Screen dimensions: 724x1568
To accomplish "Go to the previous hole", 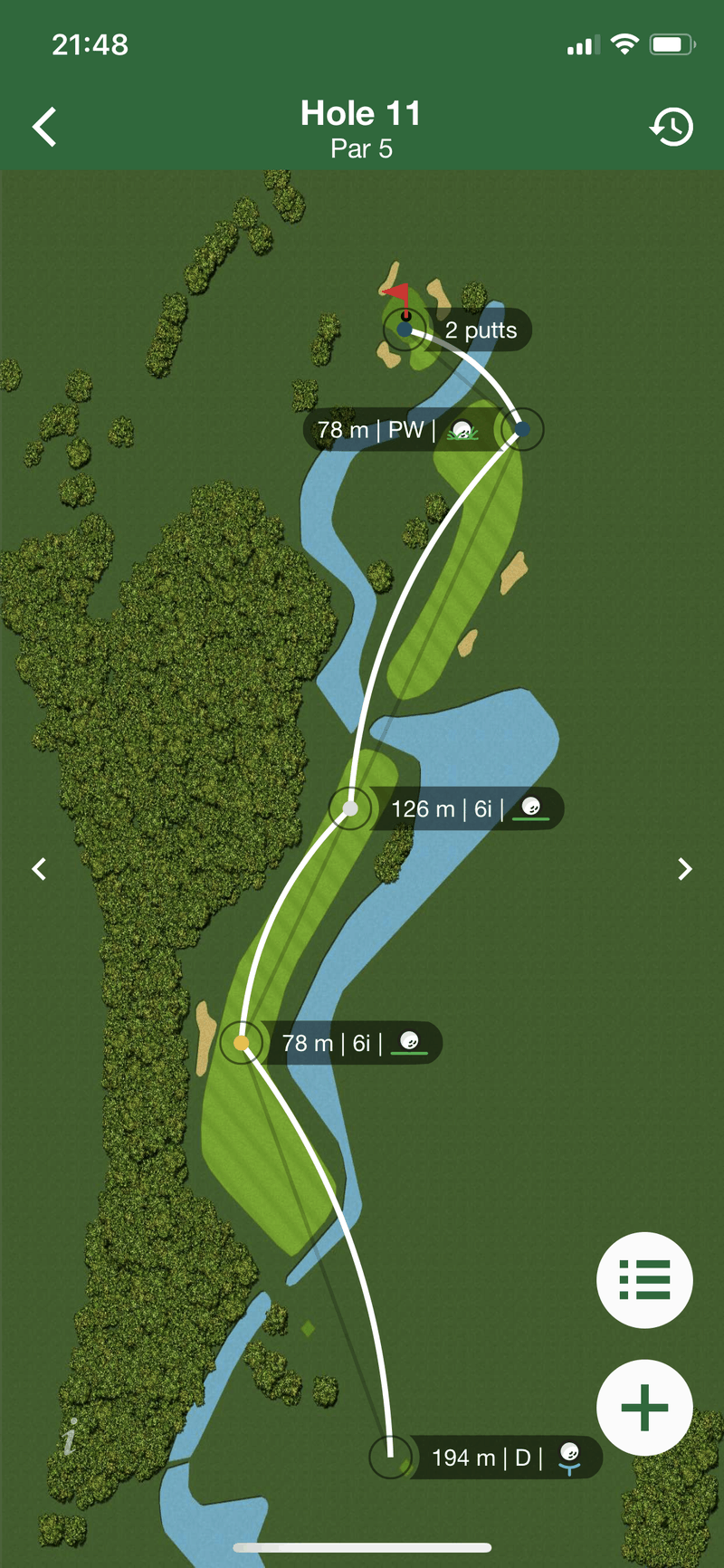I will 39,869.
